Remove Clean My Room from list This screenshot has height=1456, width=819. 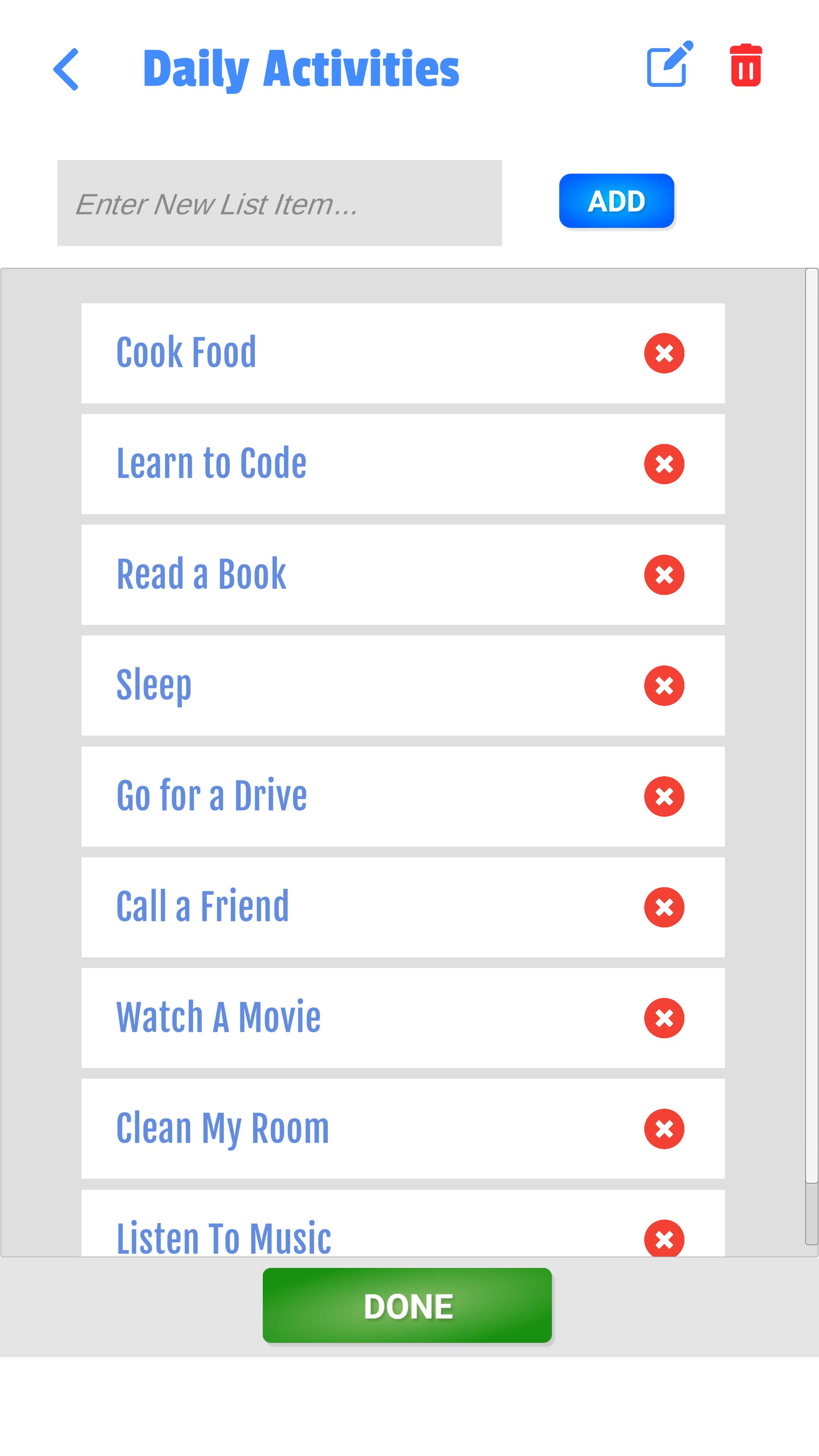click(664, 1129)
